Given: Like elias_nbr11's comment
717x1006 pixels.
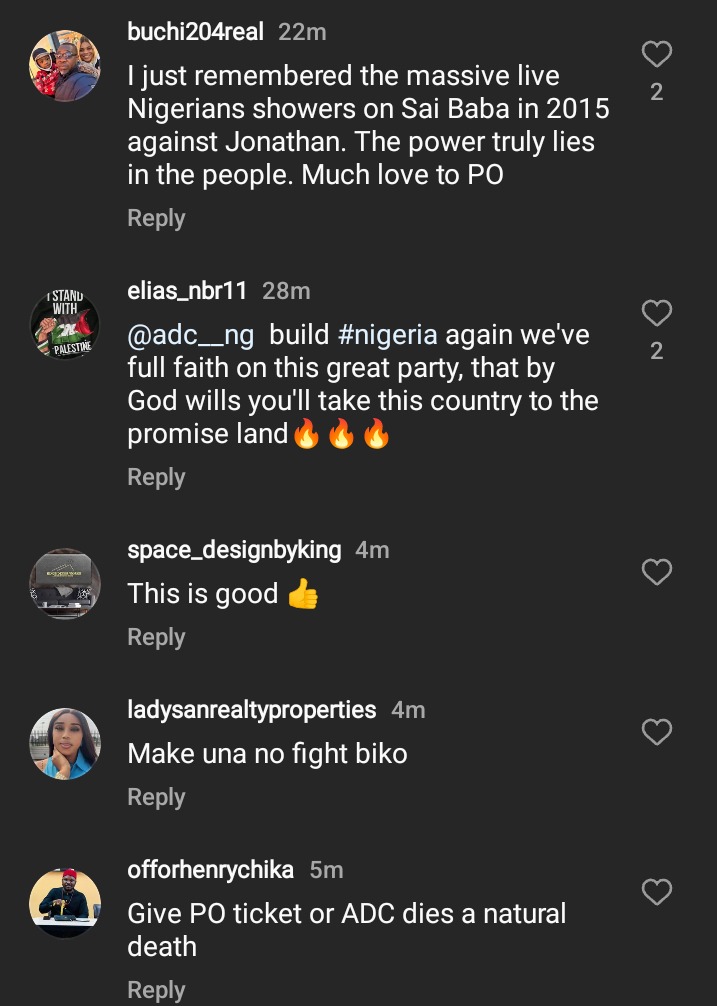Looking at the screenshot, I should tap(656, 314).
